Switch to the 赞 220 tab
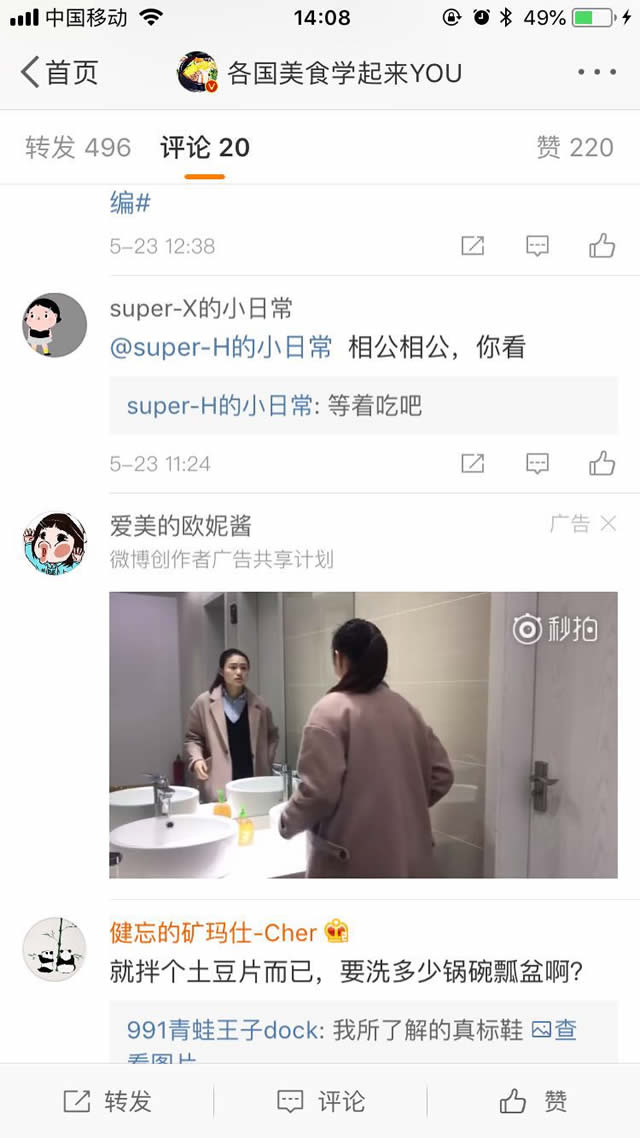The height and width of the screenshot is (1138, 640). pyautogui.click(x=574, y=148)
